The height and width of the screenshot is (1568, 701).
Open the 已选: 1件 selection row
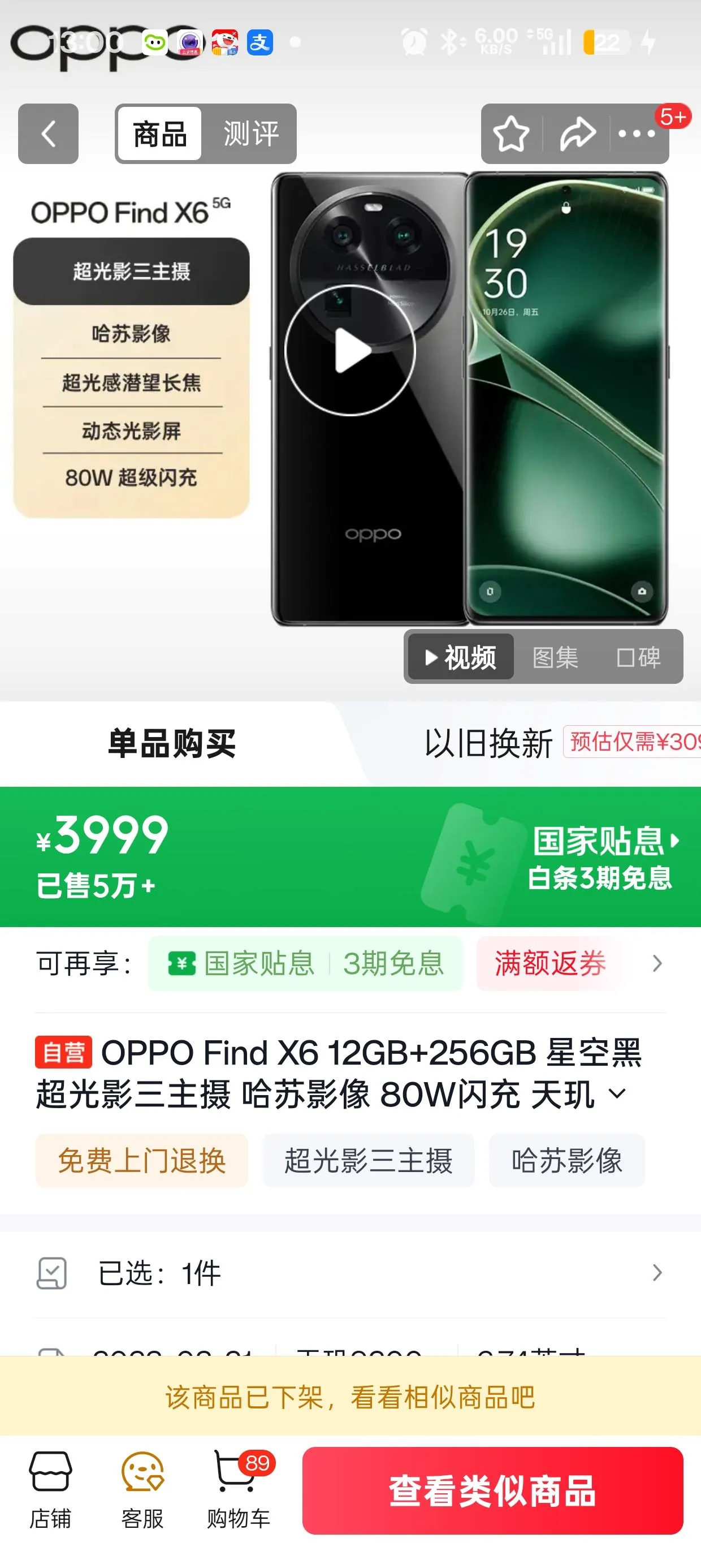point(350,1273)
